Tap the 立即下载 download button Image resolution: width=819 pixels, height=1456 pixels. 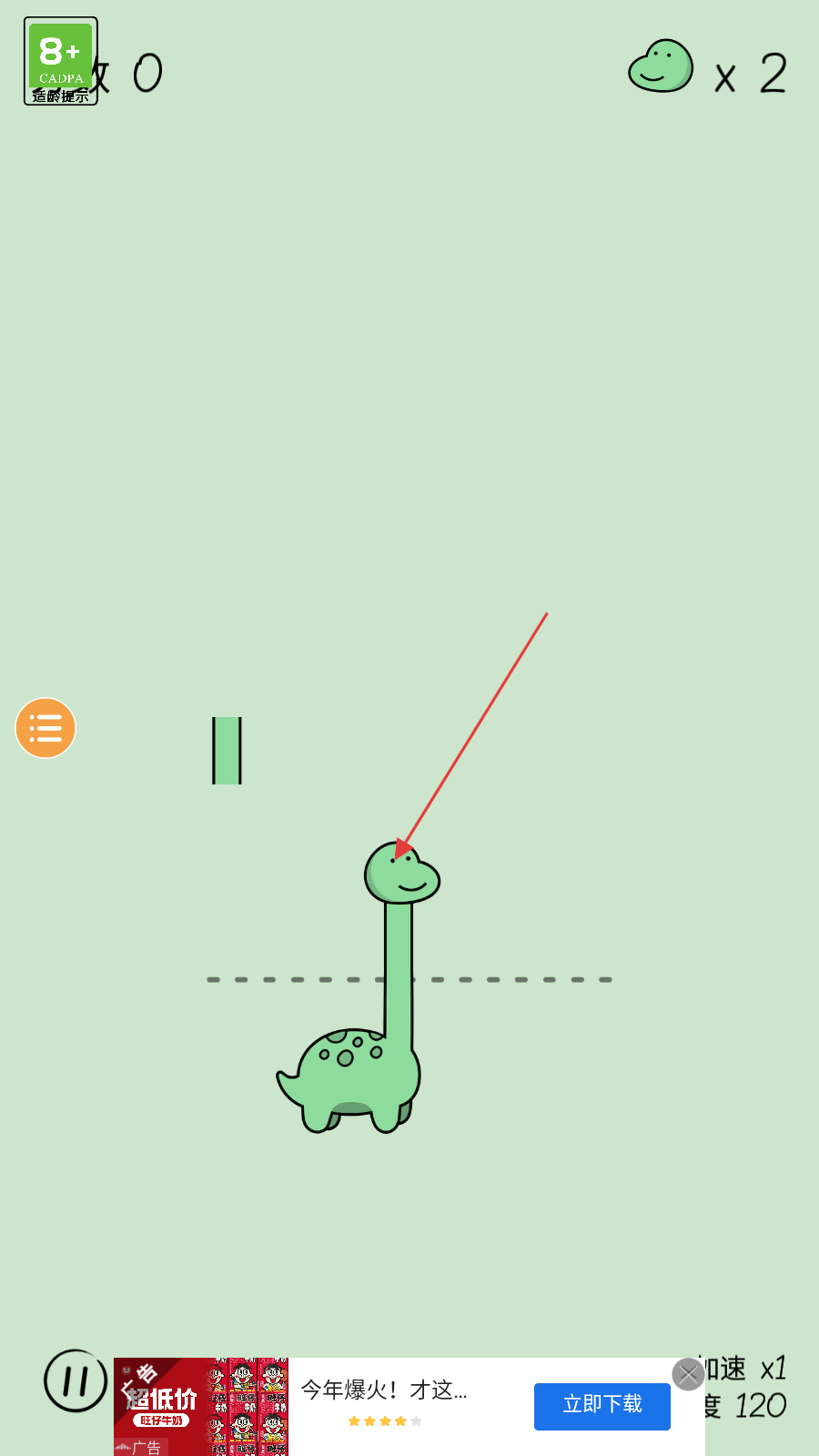point(602,1406)
